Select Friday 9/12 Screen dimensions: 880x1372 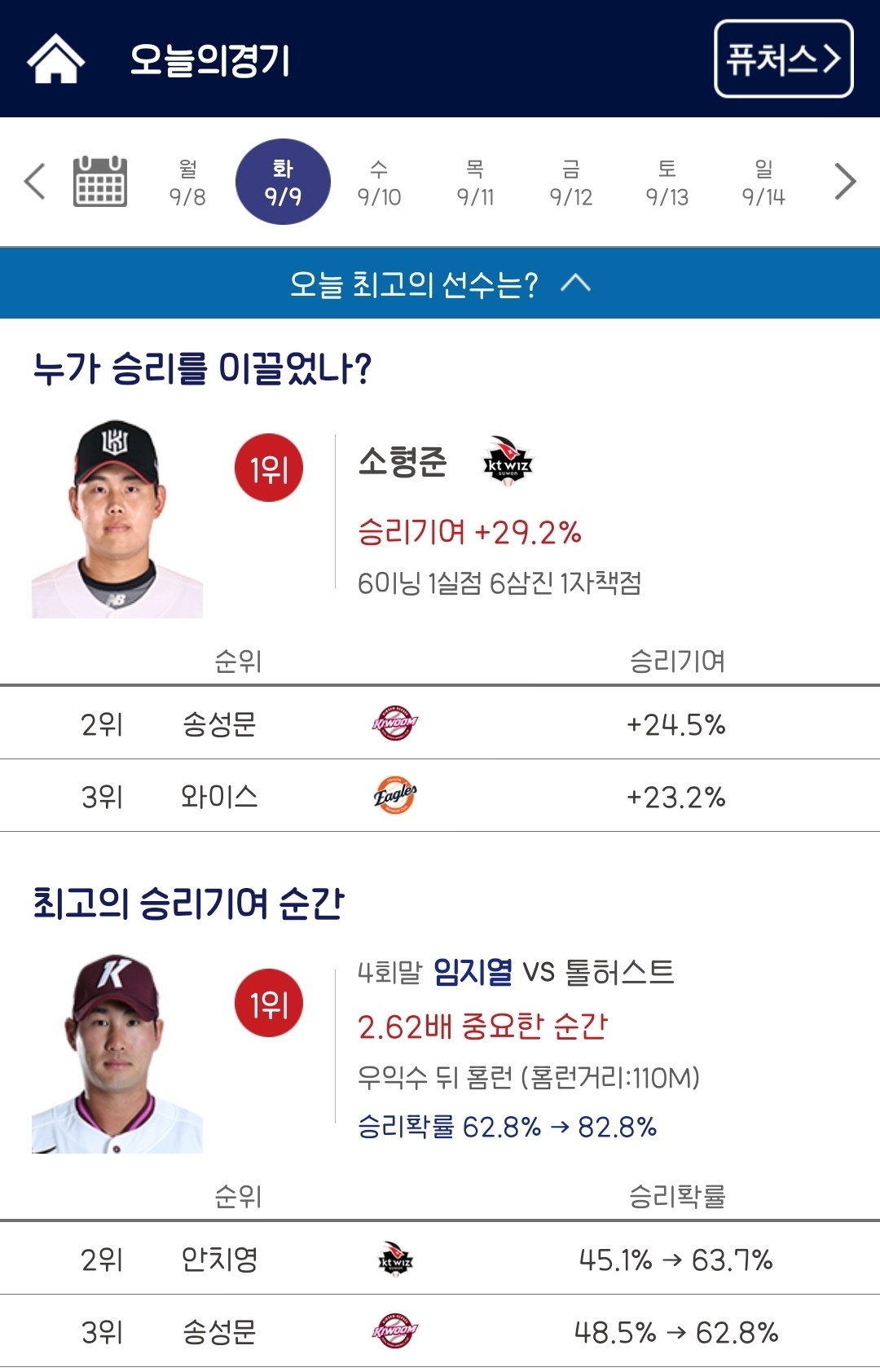(571, 182)
